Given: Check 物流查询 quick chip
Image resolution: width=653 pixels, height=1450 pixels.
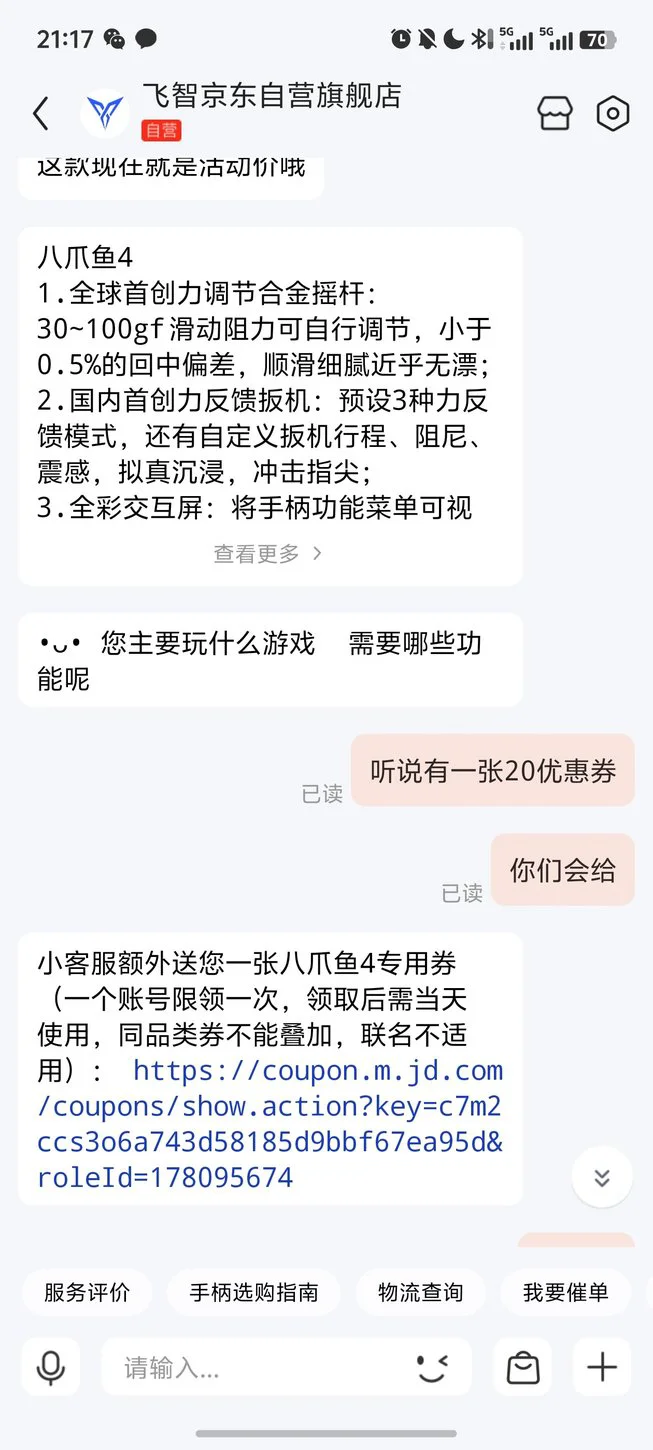Looking at the screenshot, I should point(421,1292).
